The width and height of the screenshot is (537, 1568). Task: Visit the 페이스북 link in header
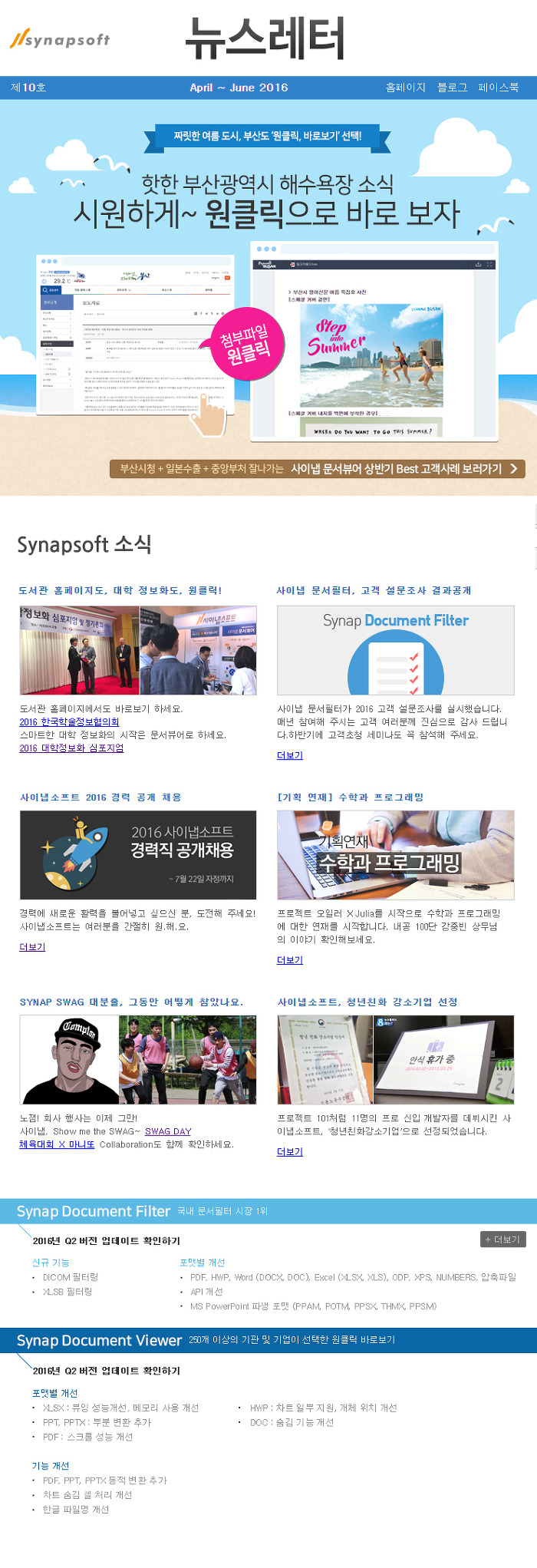click(498, 87)
